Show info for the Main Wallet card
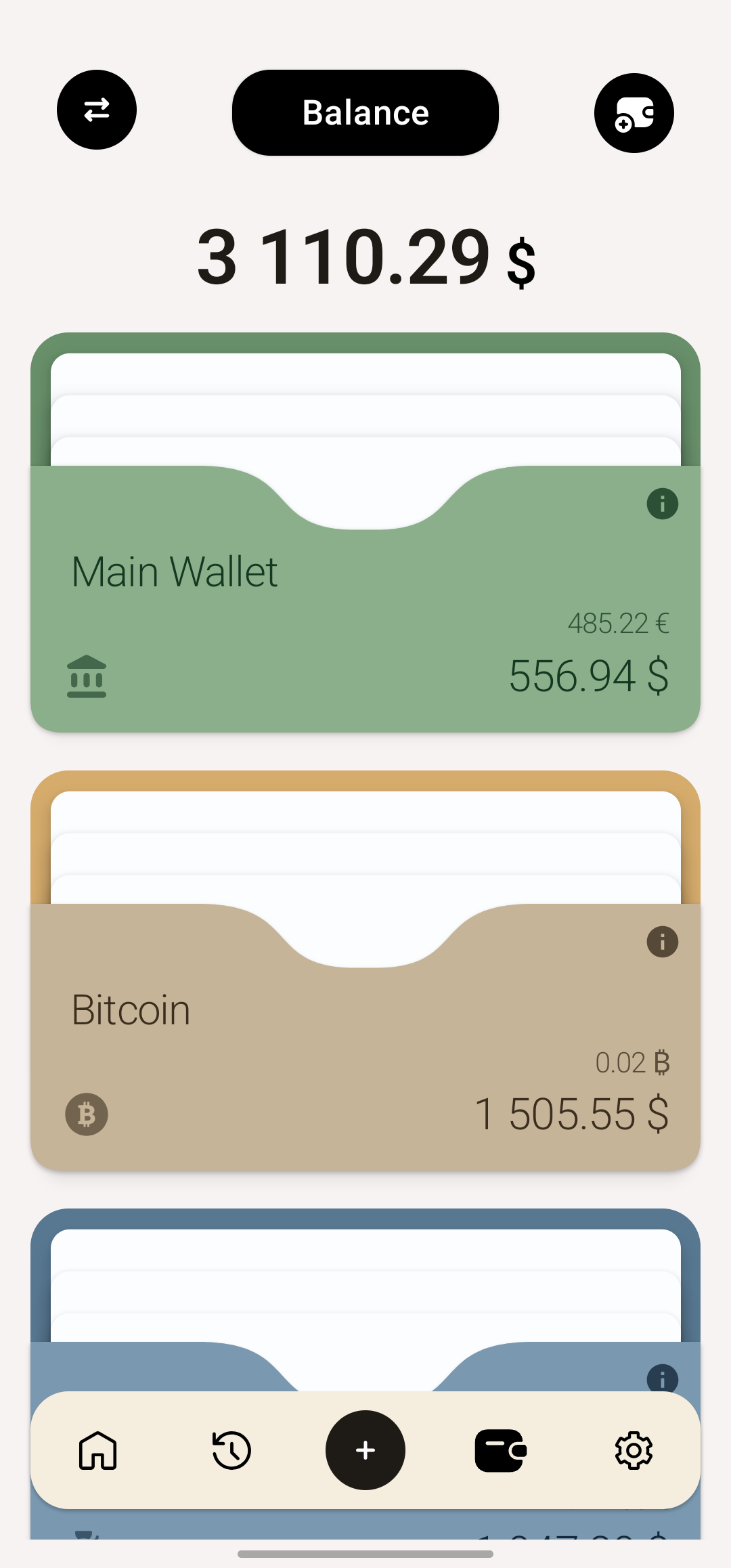The image size is (731, 1568). [x=661, y=502]
